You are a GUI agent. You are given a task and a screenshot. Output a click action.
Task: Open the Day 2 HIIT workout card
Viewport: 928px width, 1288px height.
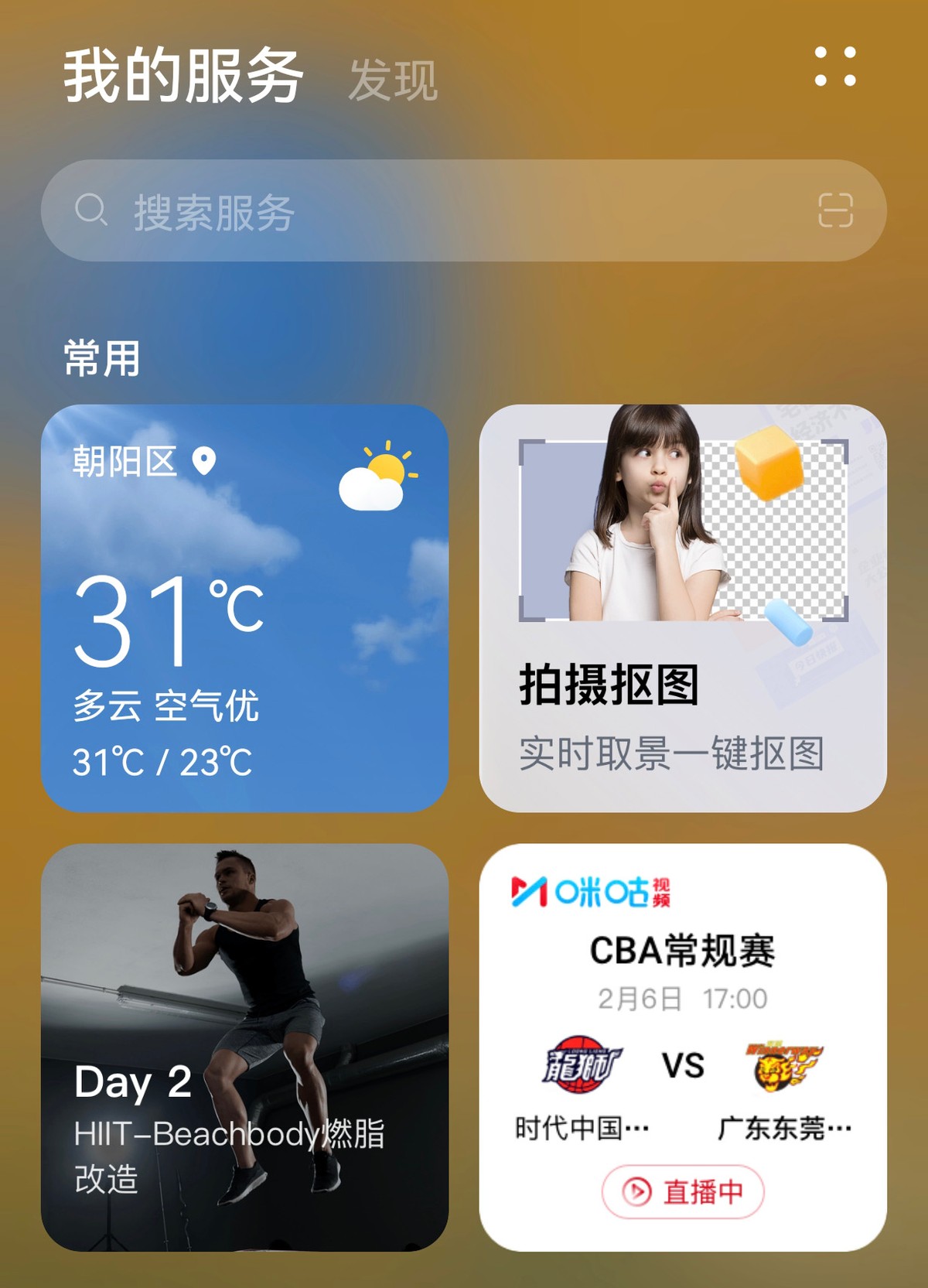[244, 1047]
